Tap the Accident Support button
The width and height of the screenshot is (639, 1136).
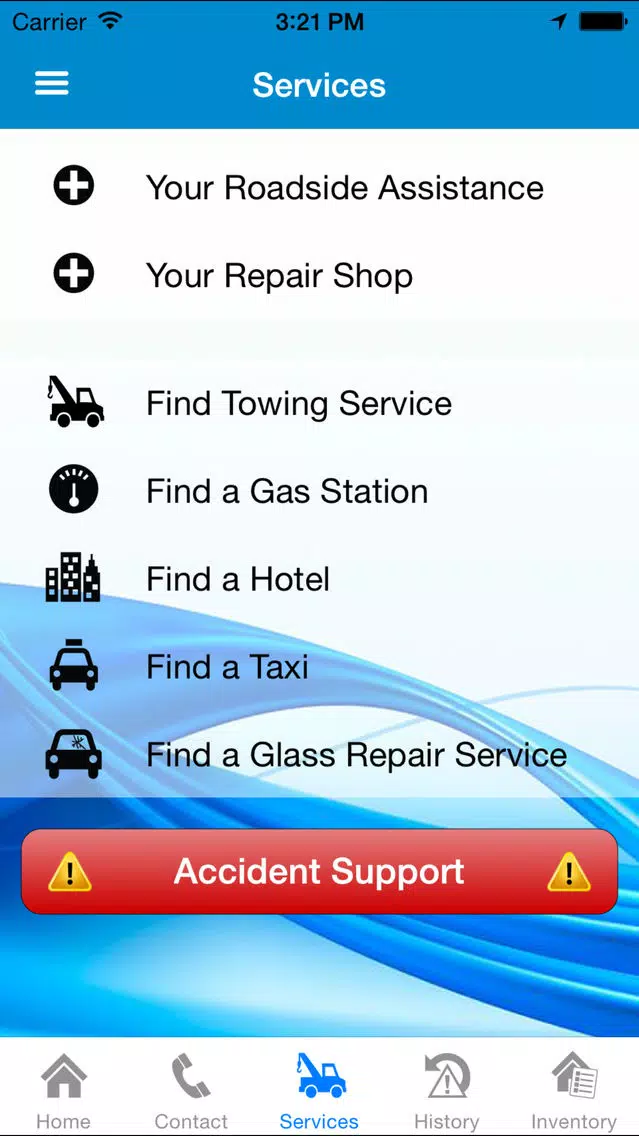320,871
